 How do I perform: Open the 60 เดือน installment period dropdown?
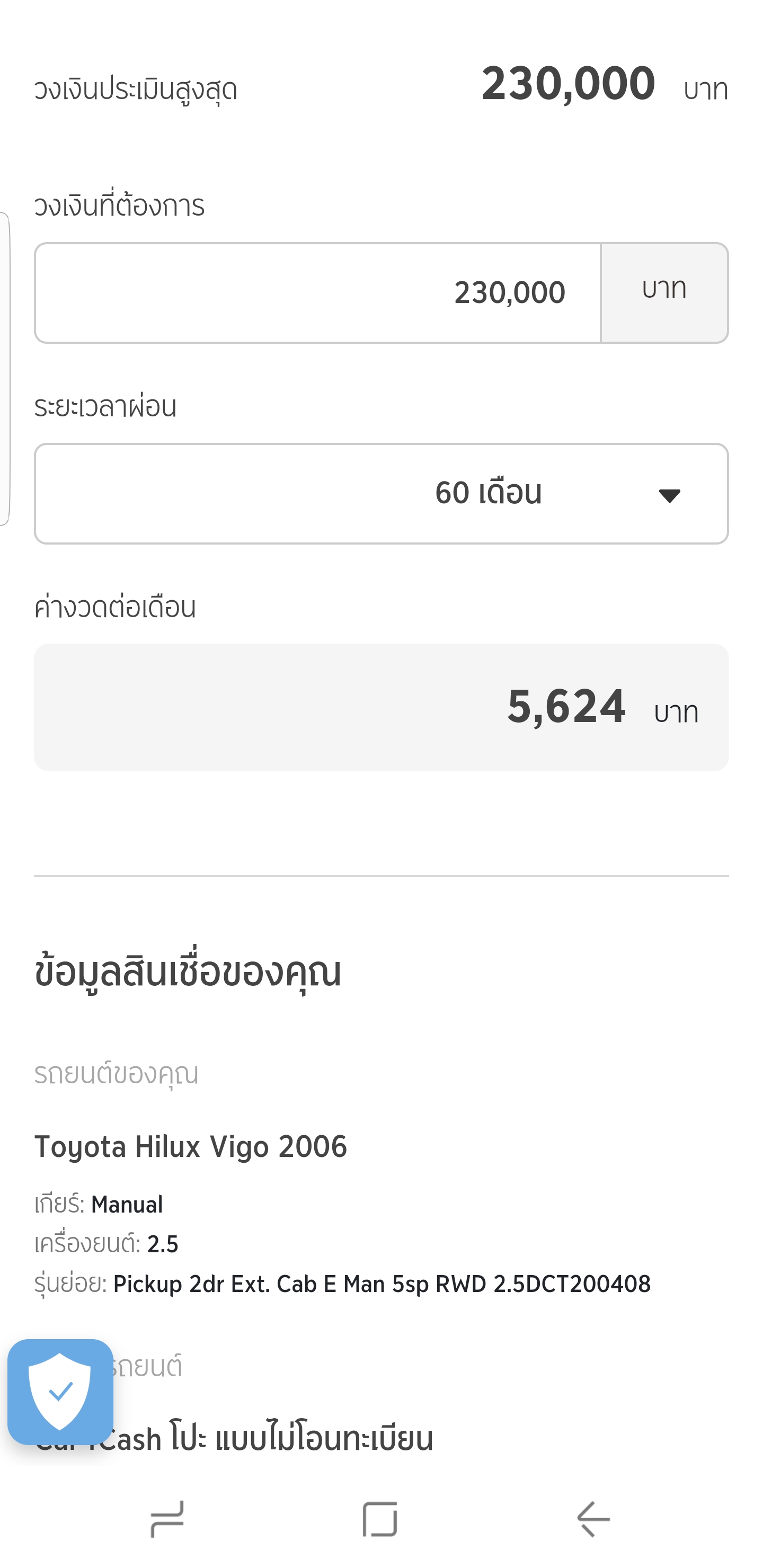point(381,494)
